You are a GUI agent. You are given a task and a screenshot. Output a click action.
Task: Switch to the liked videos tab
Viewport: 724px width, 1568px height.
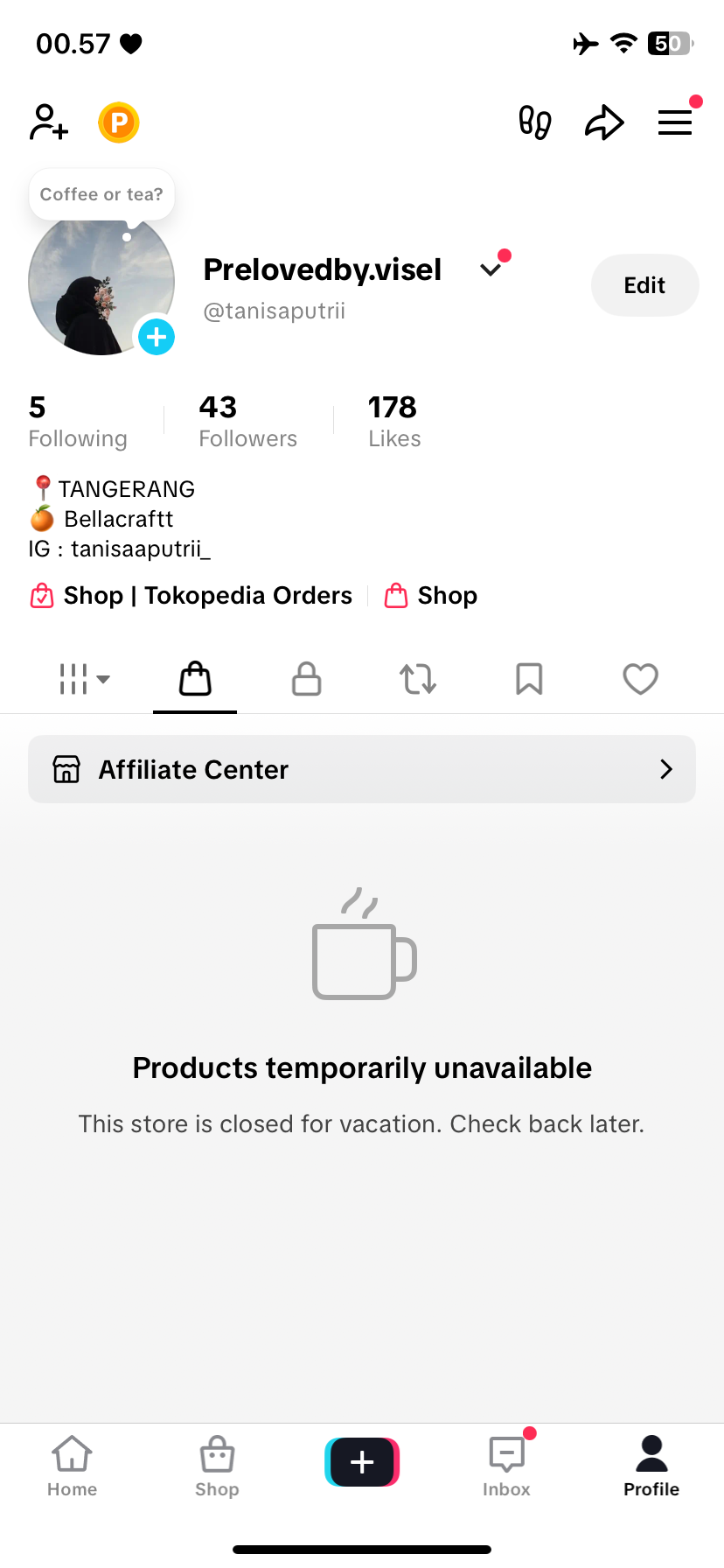pos(640,679)
